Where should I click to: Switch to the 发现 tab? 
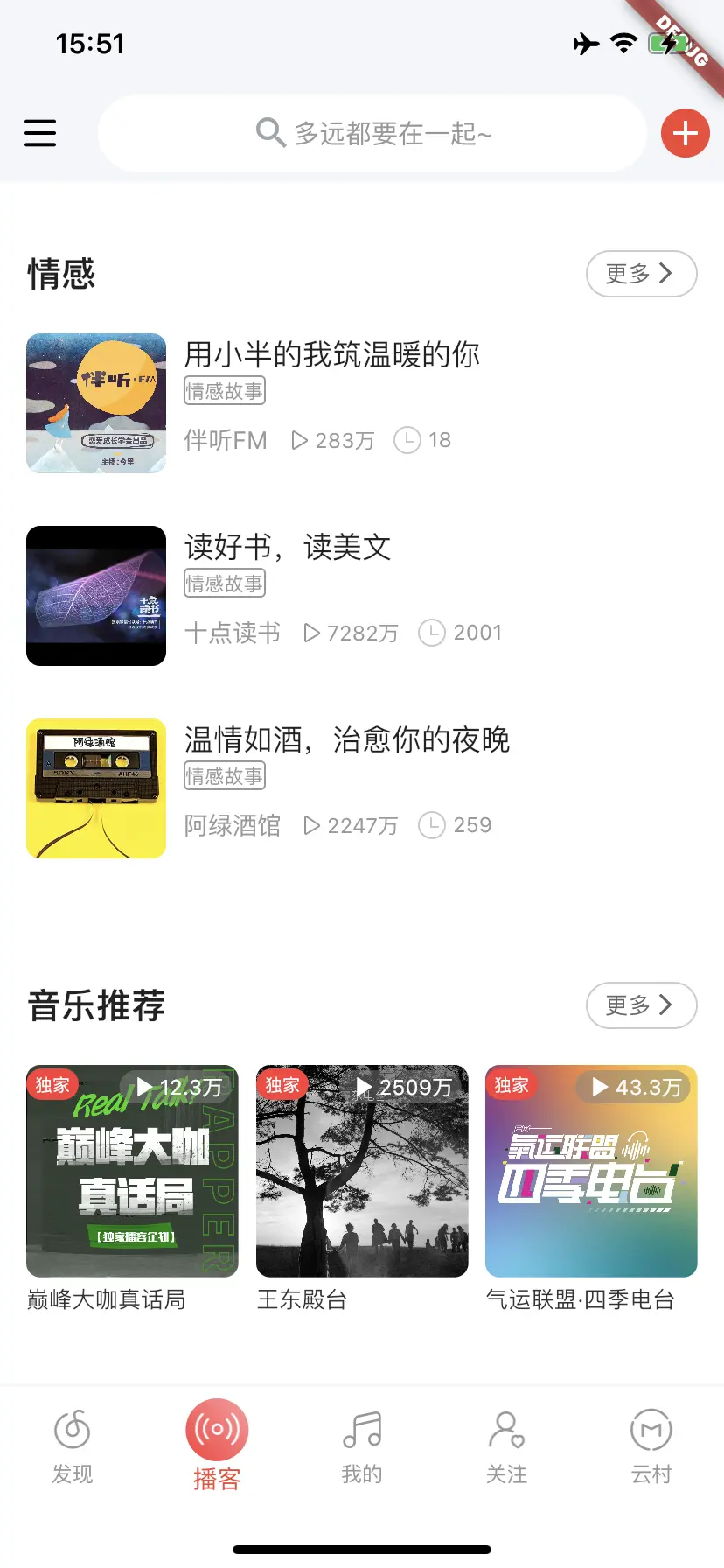click(x=73, y=1446)
